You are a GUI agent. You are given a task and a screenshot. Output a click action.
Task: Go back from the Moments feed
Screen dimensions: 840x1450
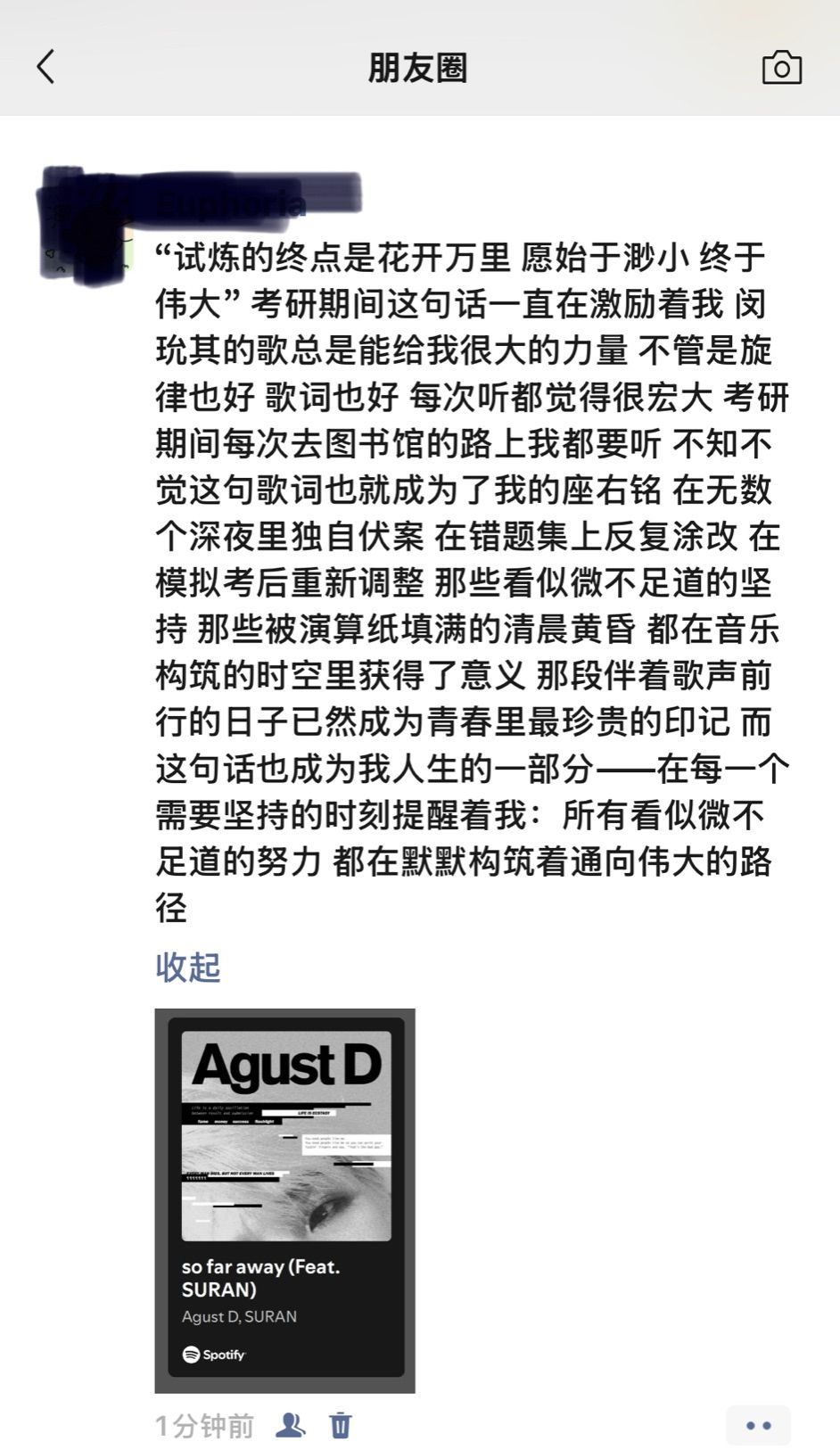point(46,67)
